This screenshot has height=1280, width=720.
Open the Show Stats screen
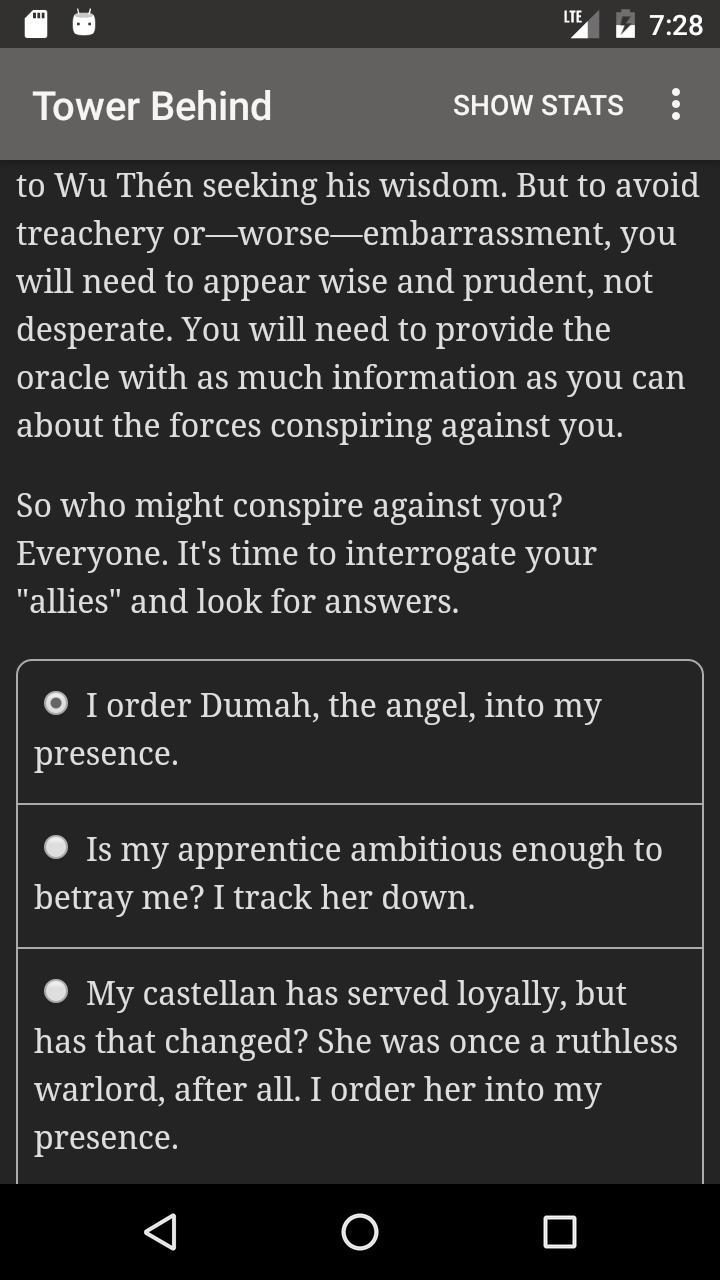coord(538,105)
